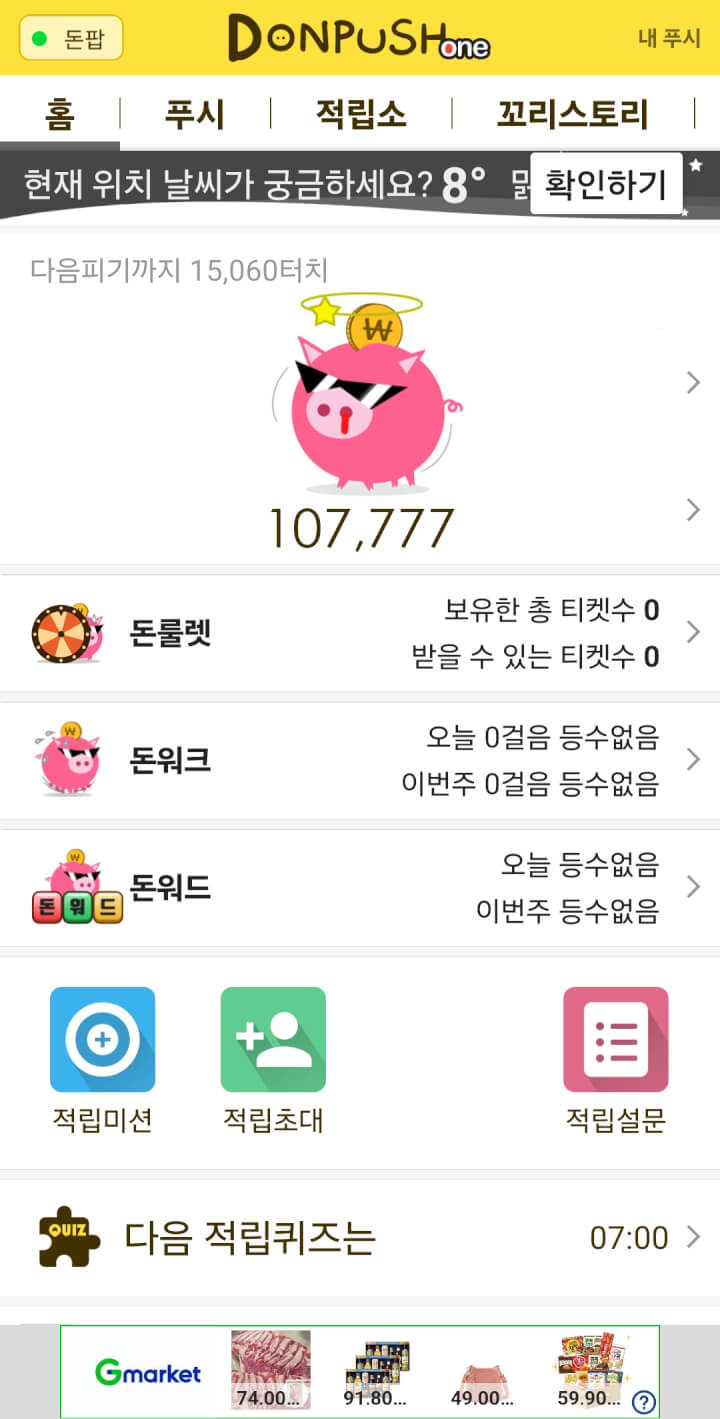Viewport: 720px width, 1419px height.
Task: Tap the ad info question mark icon
Action: pyautogui.click(x=644, y=1402)
